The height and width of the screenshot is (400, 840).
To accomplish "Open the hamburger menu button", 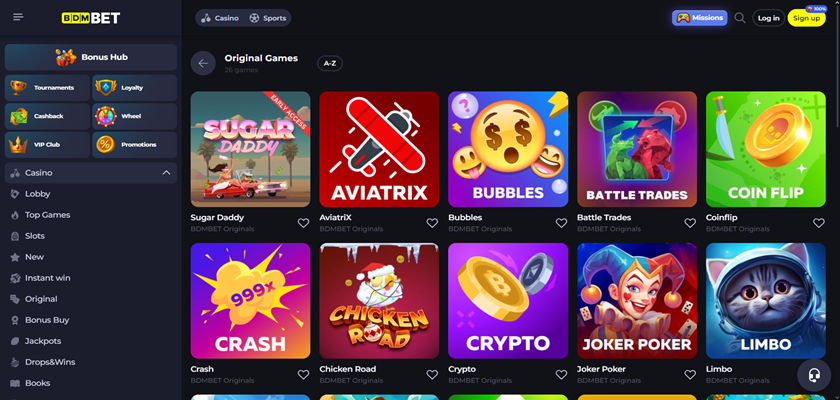I will (x=18, y=17).
